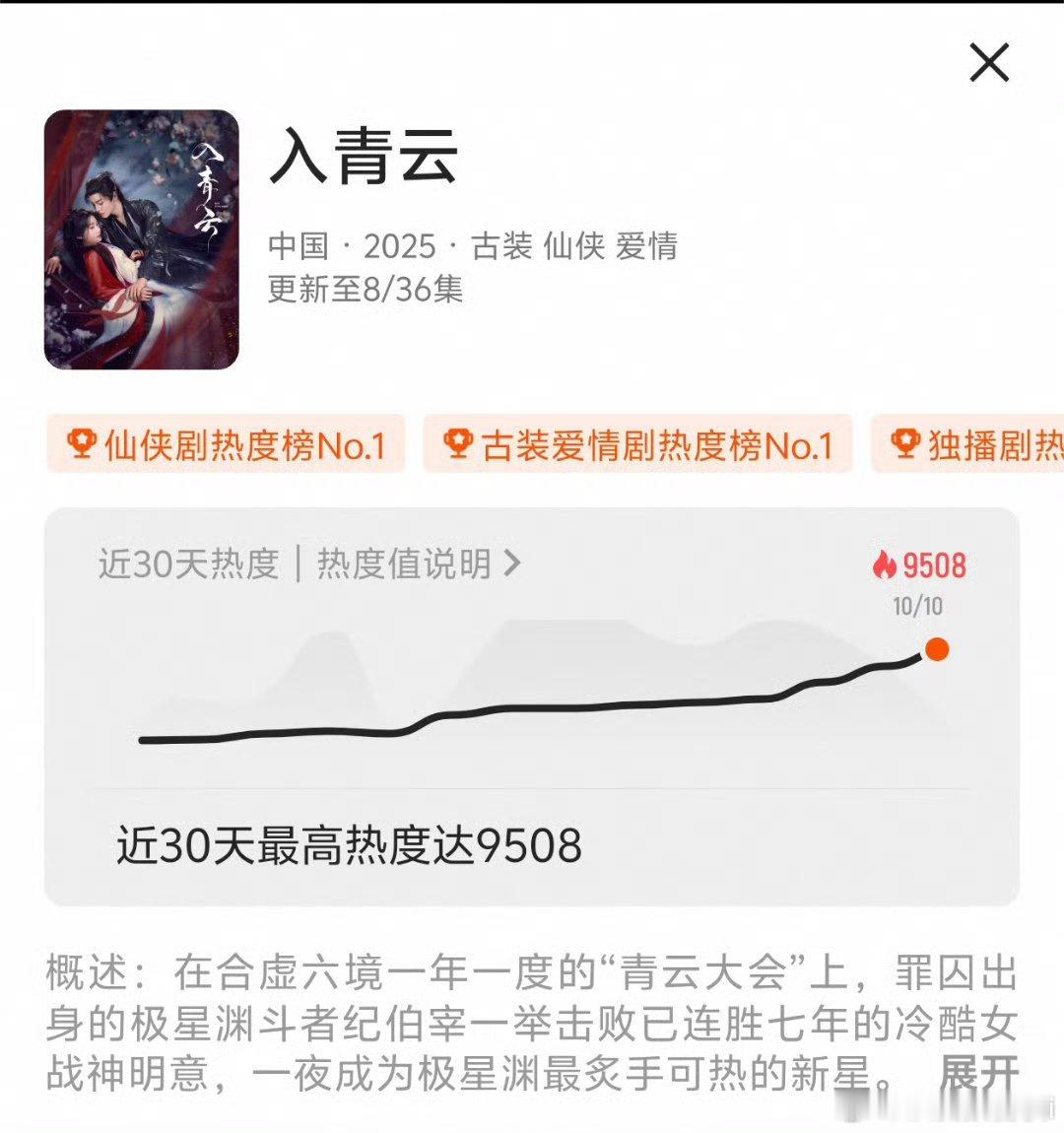Select the trophy icon in 古装爱情剧热度榜No.1 badge

coord(459,444)
